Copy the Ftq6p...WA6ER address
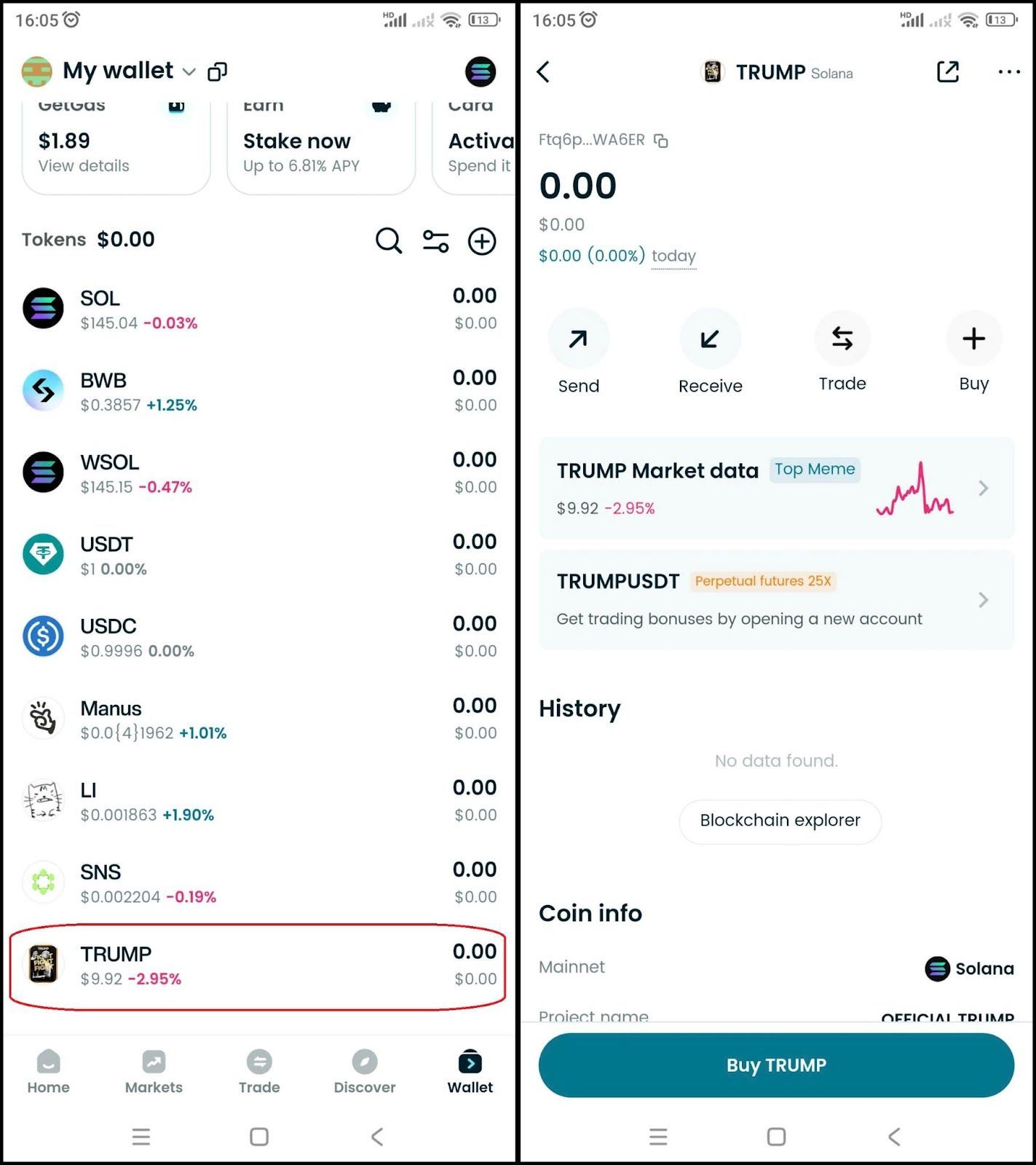Image resolution: width=1036 pixels, height=1165 pixels. [x=661, y=141]
